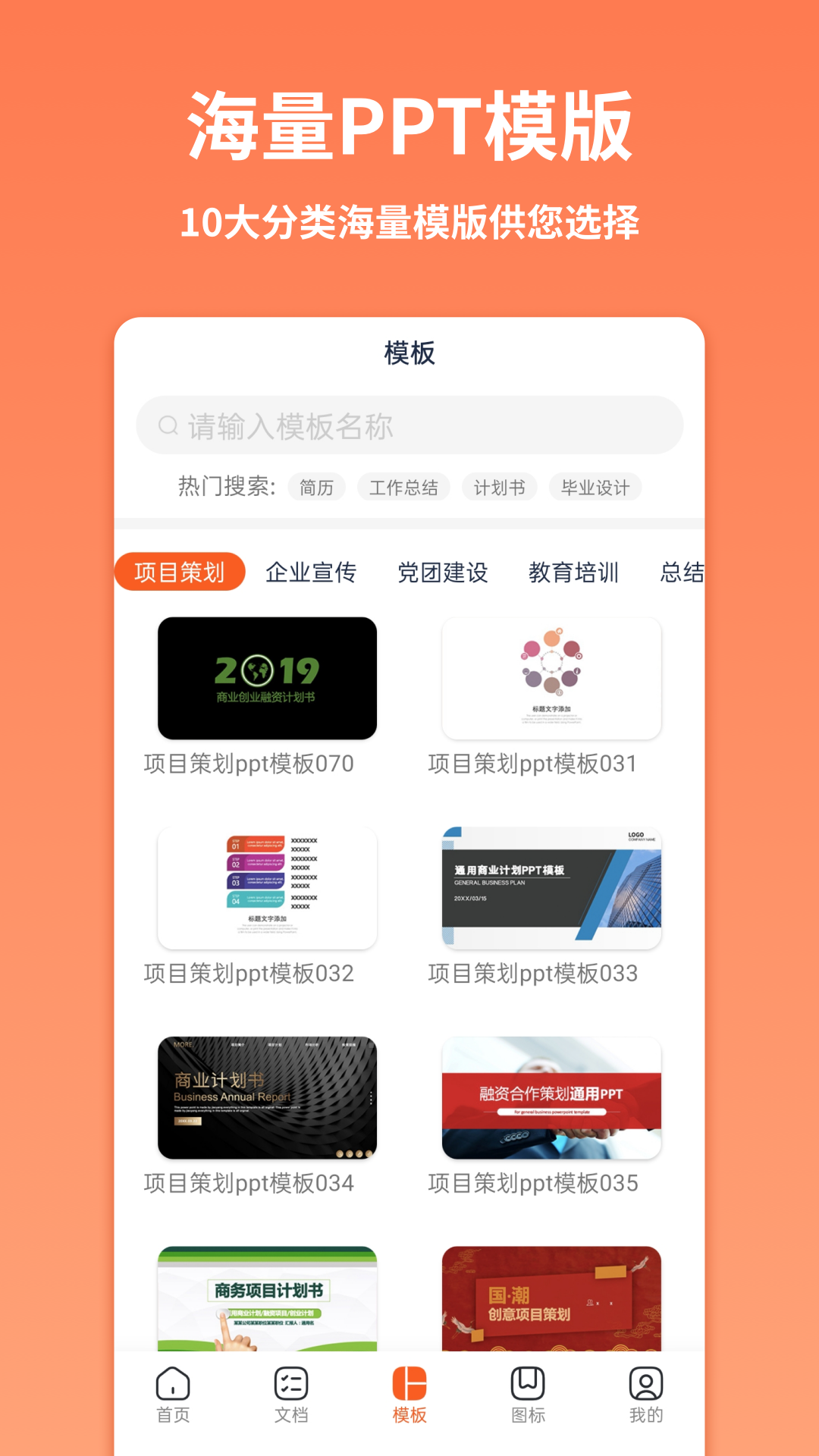Image resolution: width=819 pixels, height=1456 pixels.
Task: View the 通用商业计划PPT模板 template 033
Action: [x=552, y=887]
